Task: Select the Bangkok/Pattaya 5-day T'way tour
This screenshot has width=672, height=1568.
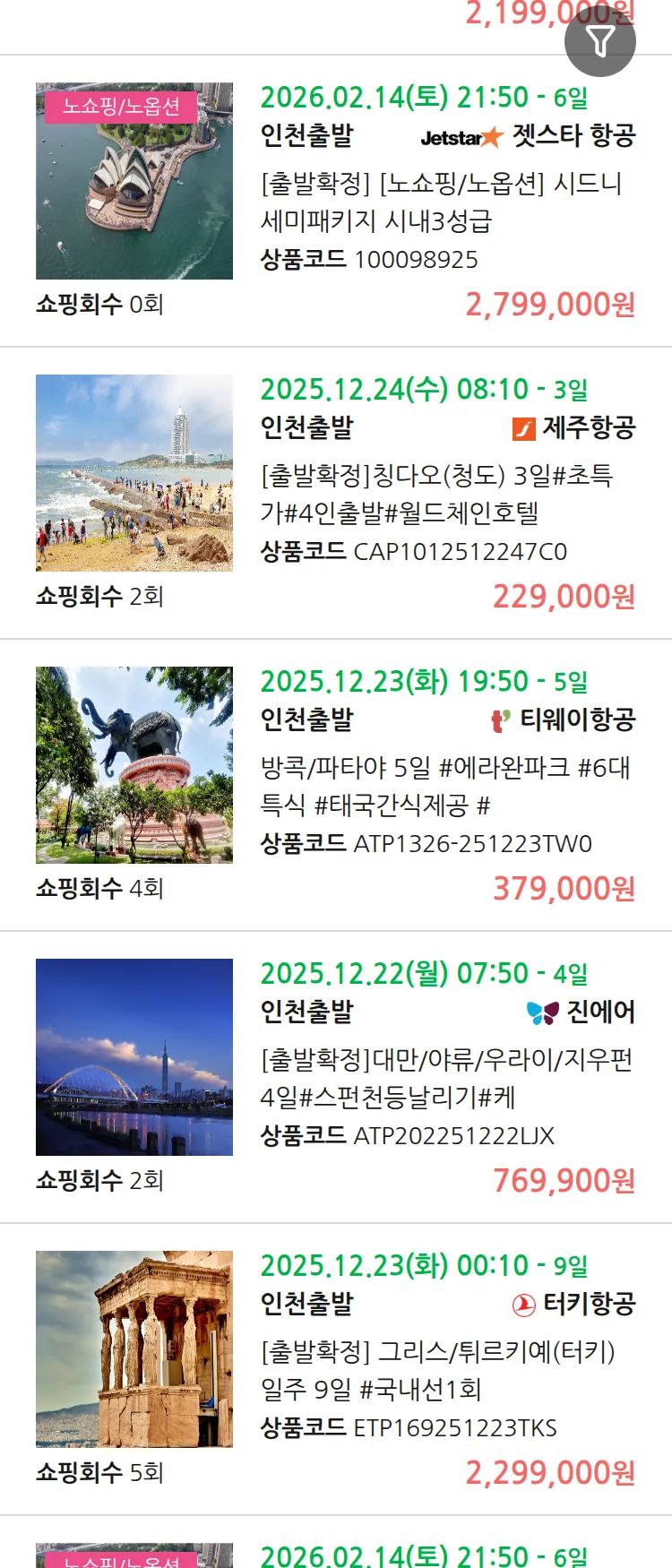Action: (444, 786)
